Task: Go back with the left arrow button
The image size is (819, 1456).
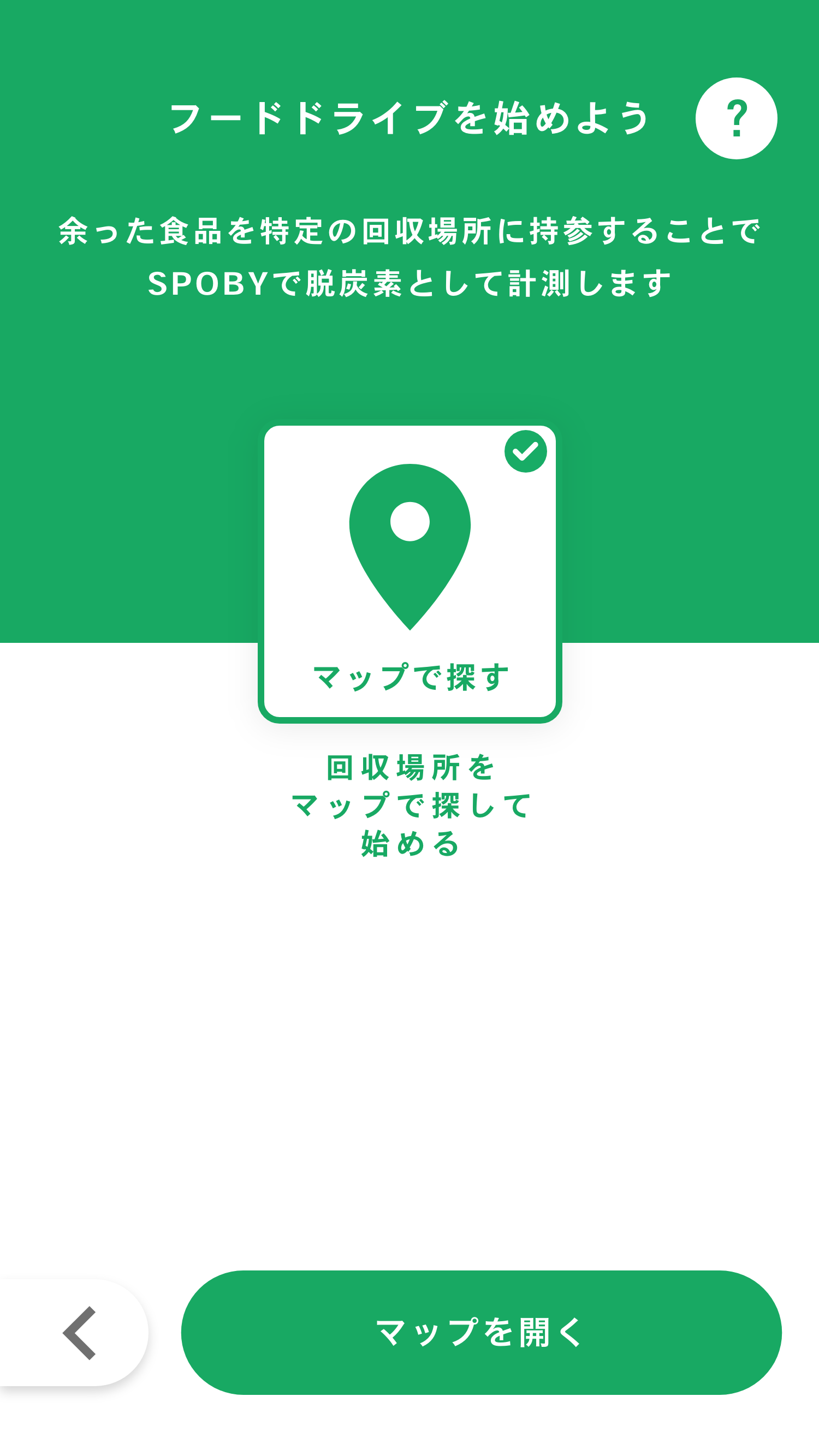Action: 79,1333
